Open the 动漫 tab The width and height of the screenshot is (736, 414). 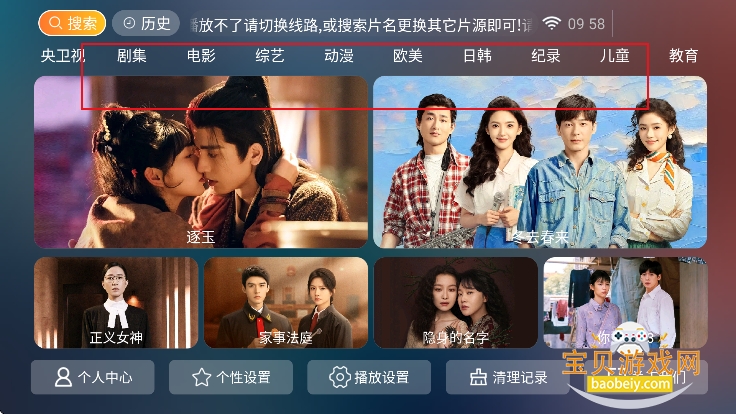coord(339,56)
